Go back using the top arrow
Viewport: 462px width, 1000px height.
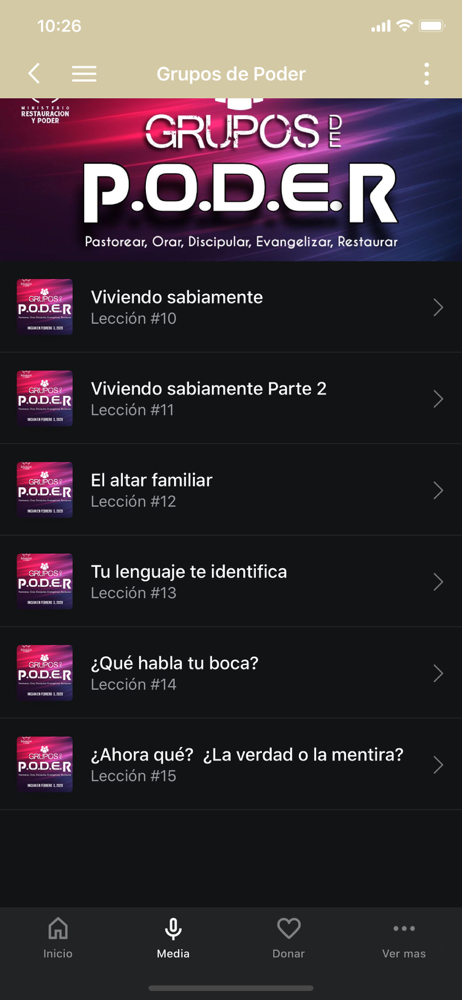(x=34, y=74)
